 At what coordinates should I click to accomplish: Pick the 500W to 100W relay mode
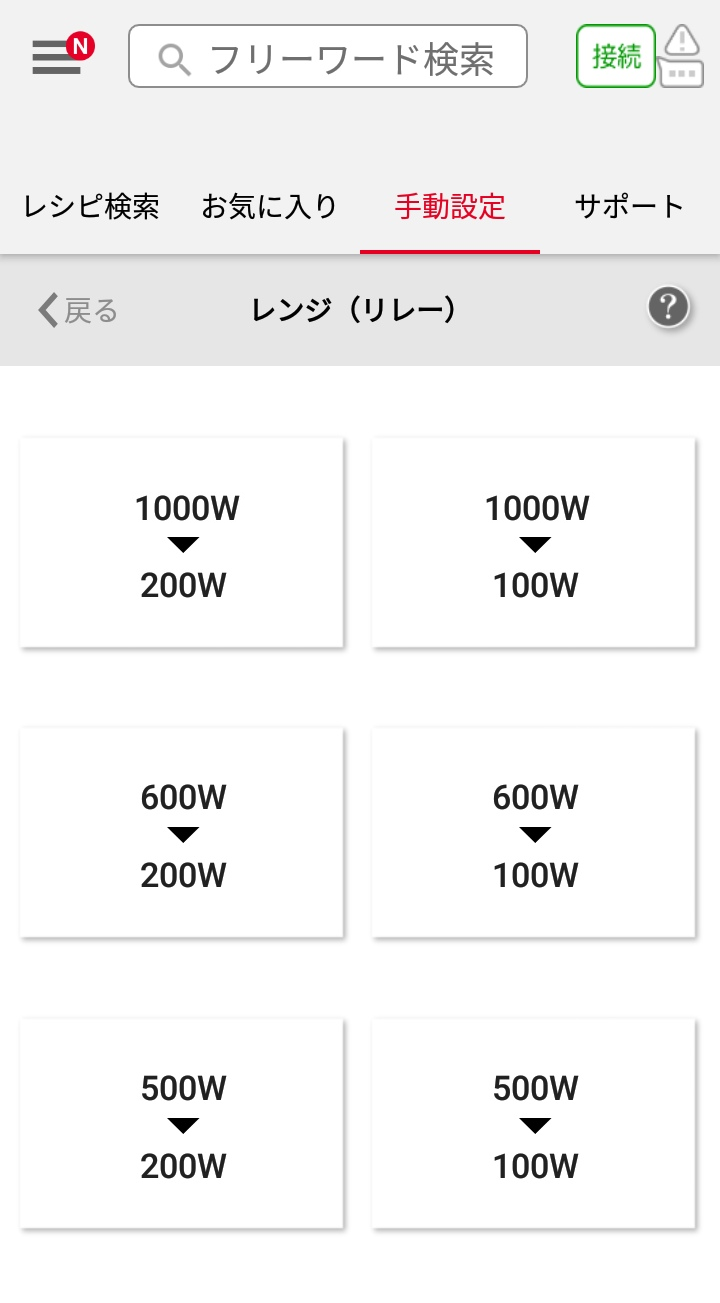[x=534, y=1124]
